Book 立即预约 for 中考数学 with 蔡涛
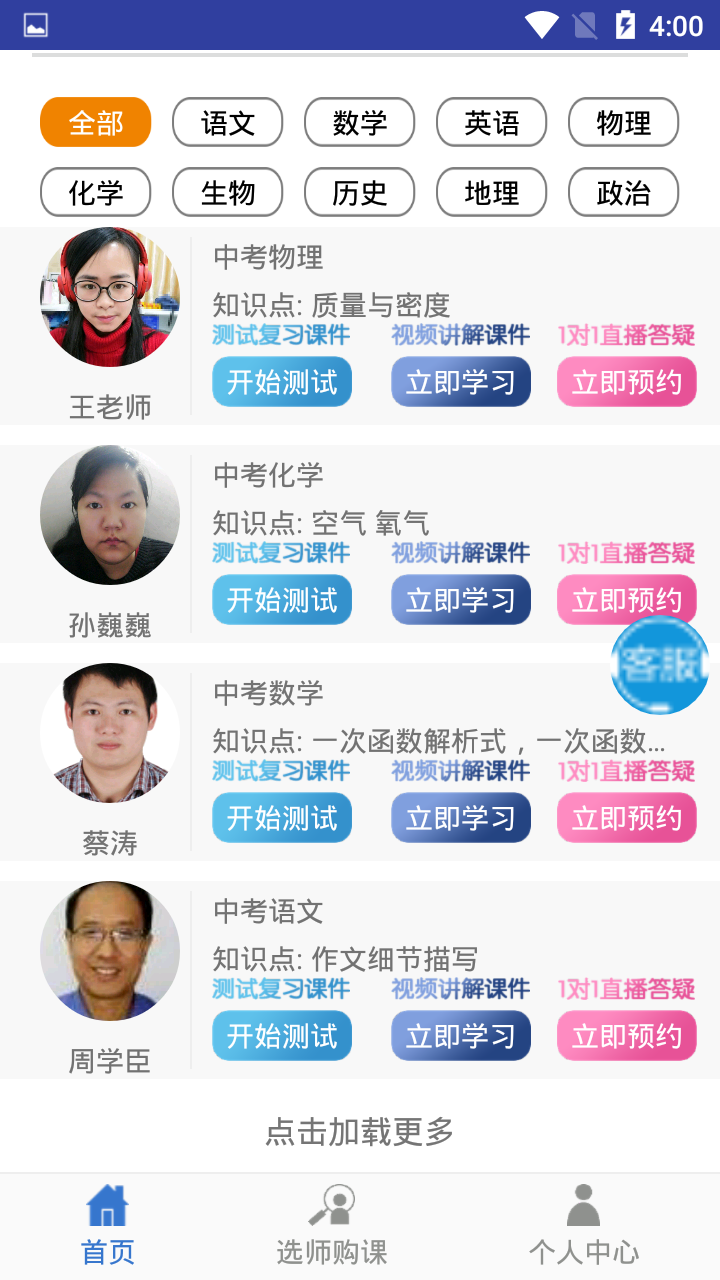Screen dimensions: 720x1280 click(x=627, y=818)
